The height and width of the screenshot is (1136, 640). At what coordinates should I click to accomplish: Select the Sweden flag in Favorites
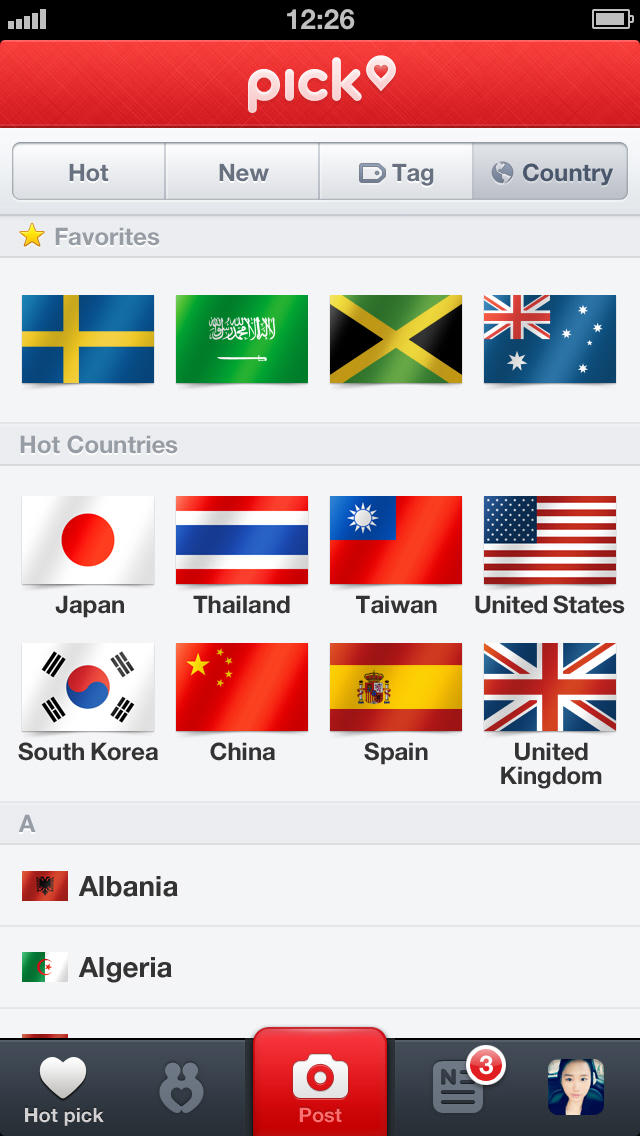pyautogui.click(x=88, y=339)
